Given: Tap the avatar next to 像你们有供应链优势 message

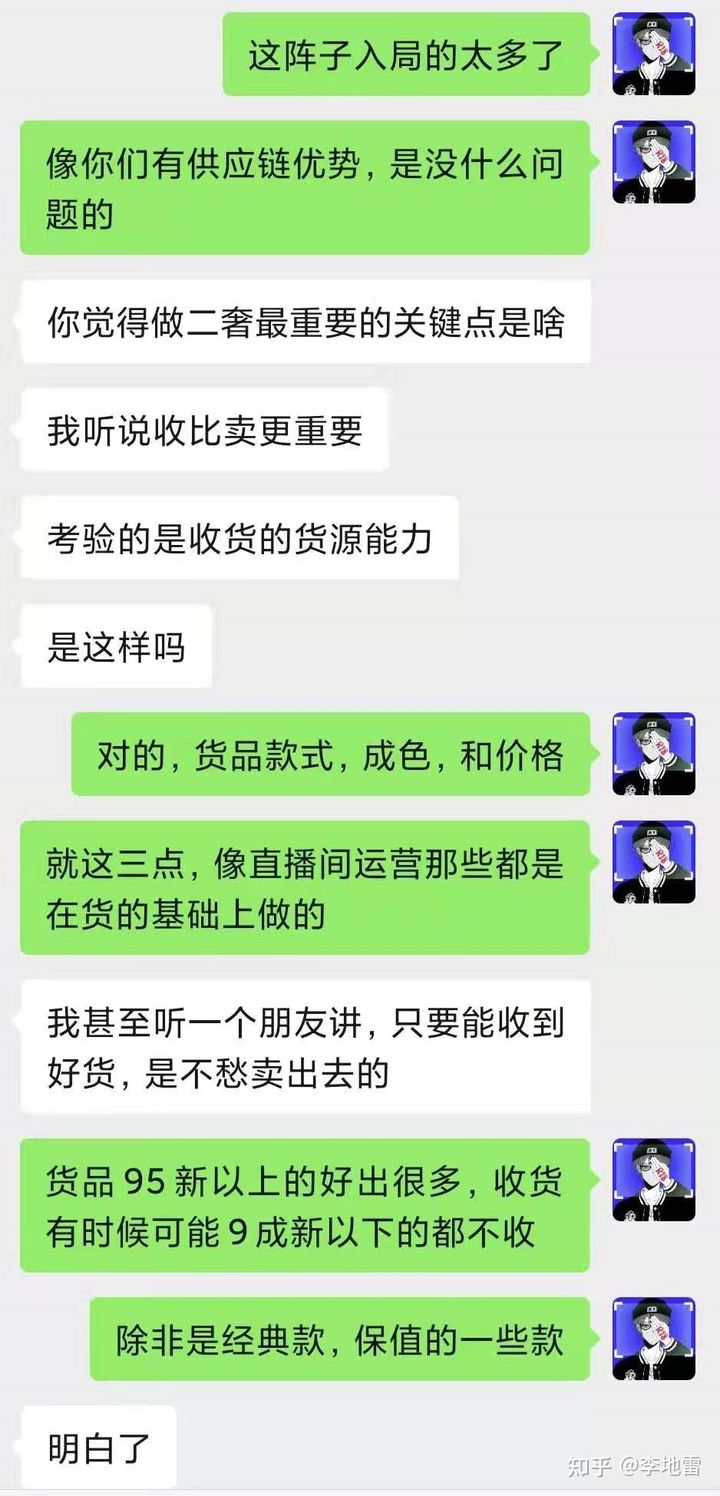Looking at the screenshot, I should coord(653,163).
